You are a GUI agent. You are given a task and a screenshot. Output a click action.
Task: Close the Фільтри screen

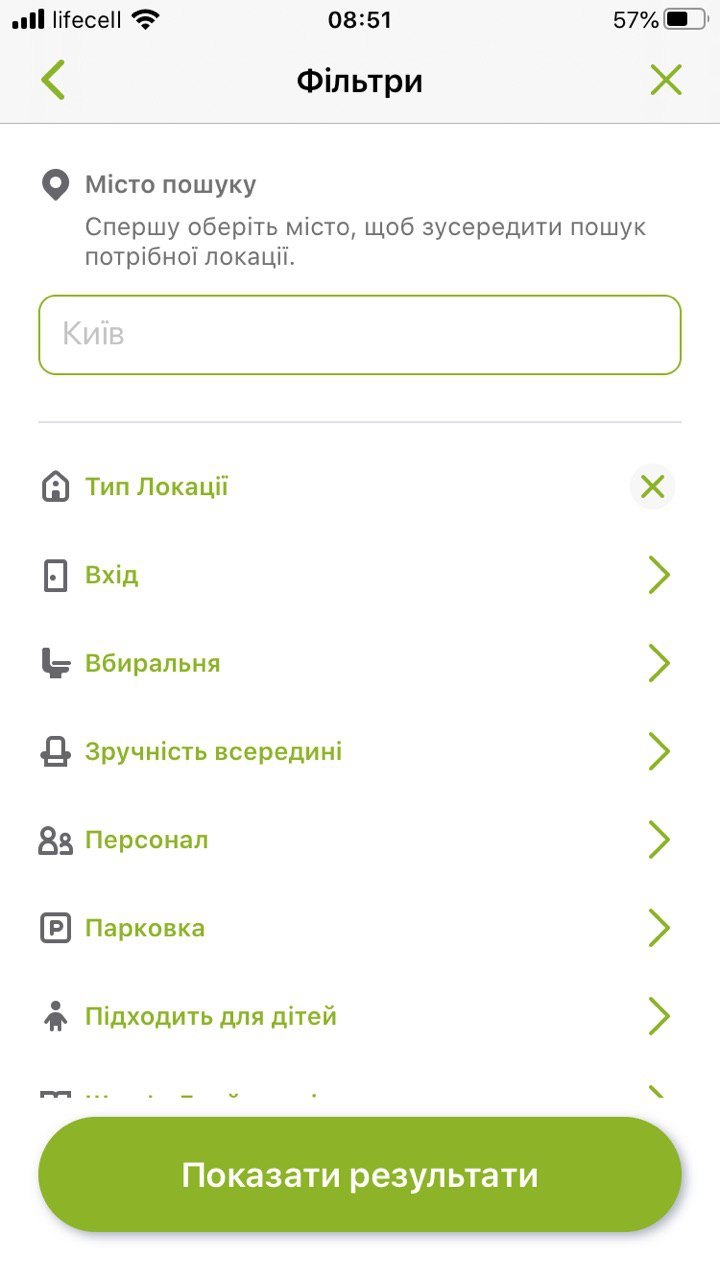665,80
